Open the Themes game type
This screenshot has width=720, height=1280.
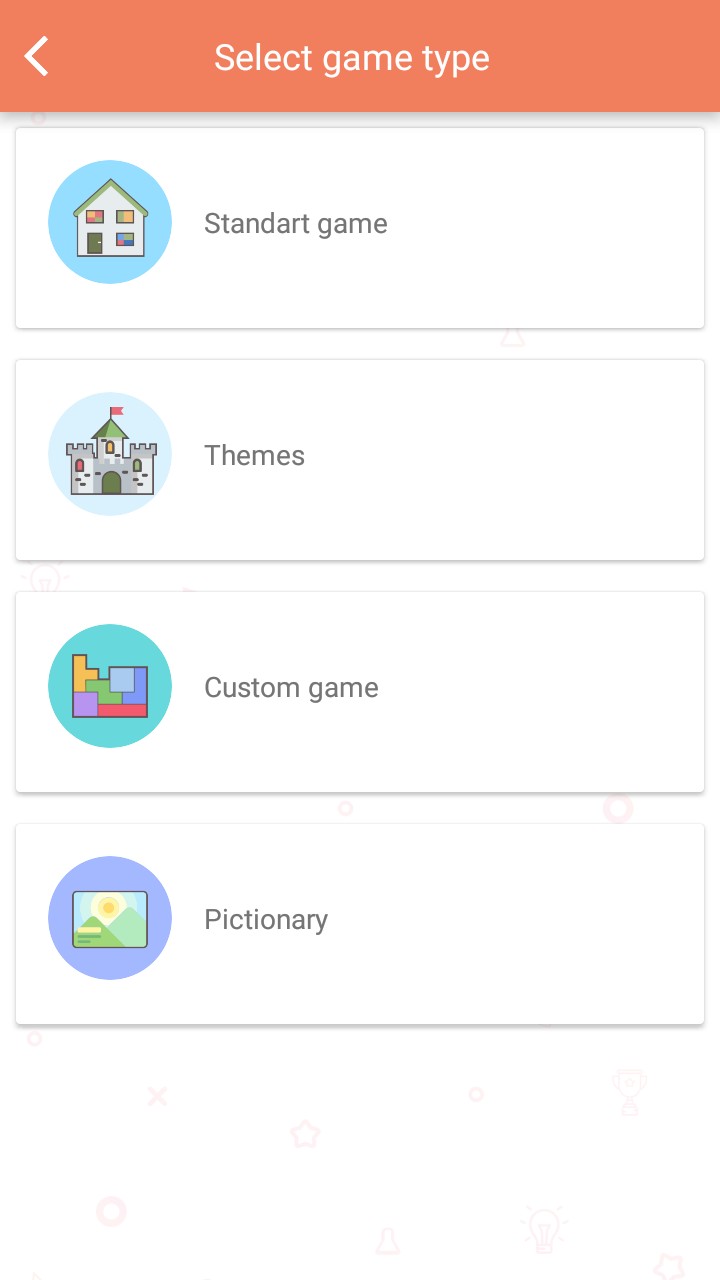coord(360,459)
